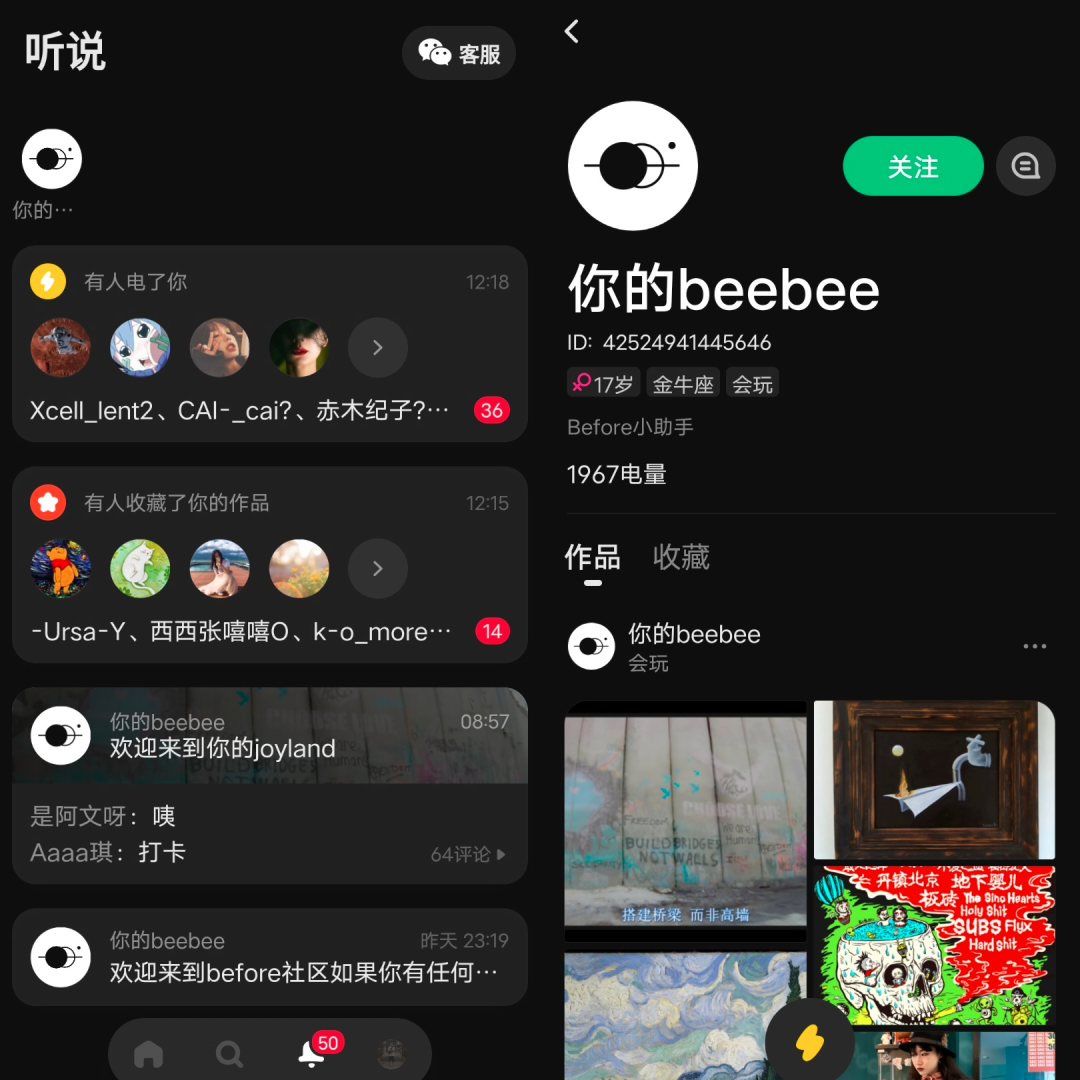Image resolution: width=1080 pixels, height=1080 pixels.
Task: Open chat icon next to 关注
Action: pyautogui.click(x=1025, y=166)
